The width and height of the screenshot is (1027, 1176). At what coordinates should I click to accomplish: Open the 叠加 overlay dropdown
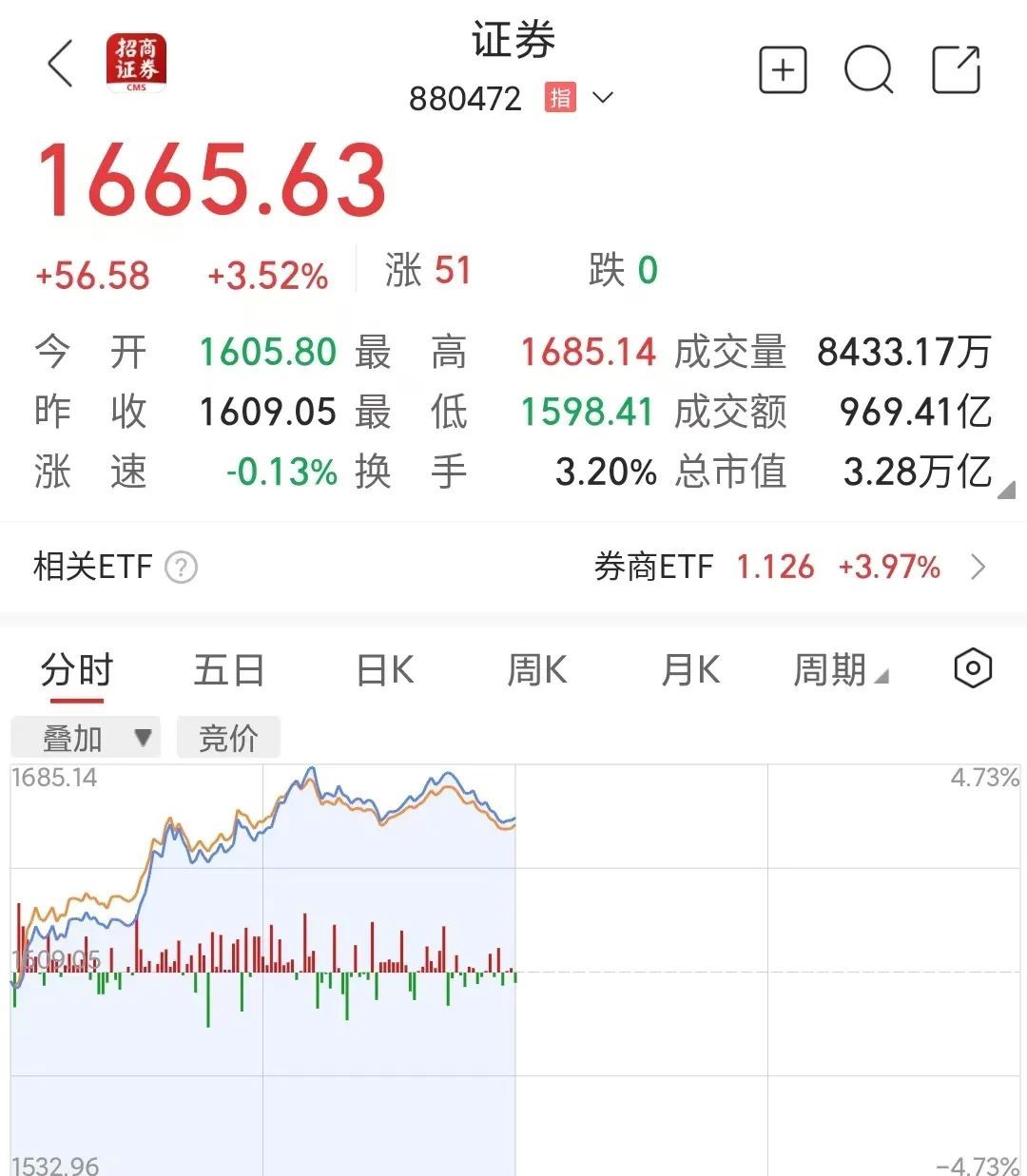[x=86, y=738]
